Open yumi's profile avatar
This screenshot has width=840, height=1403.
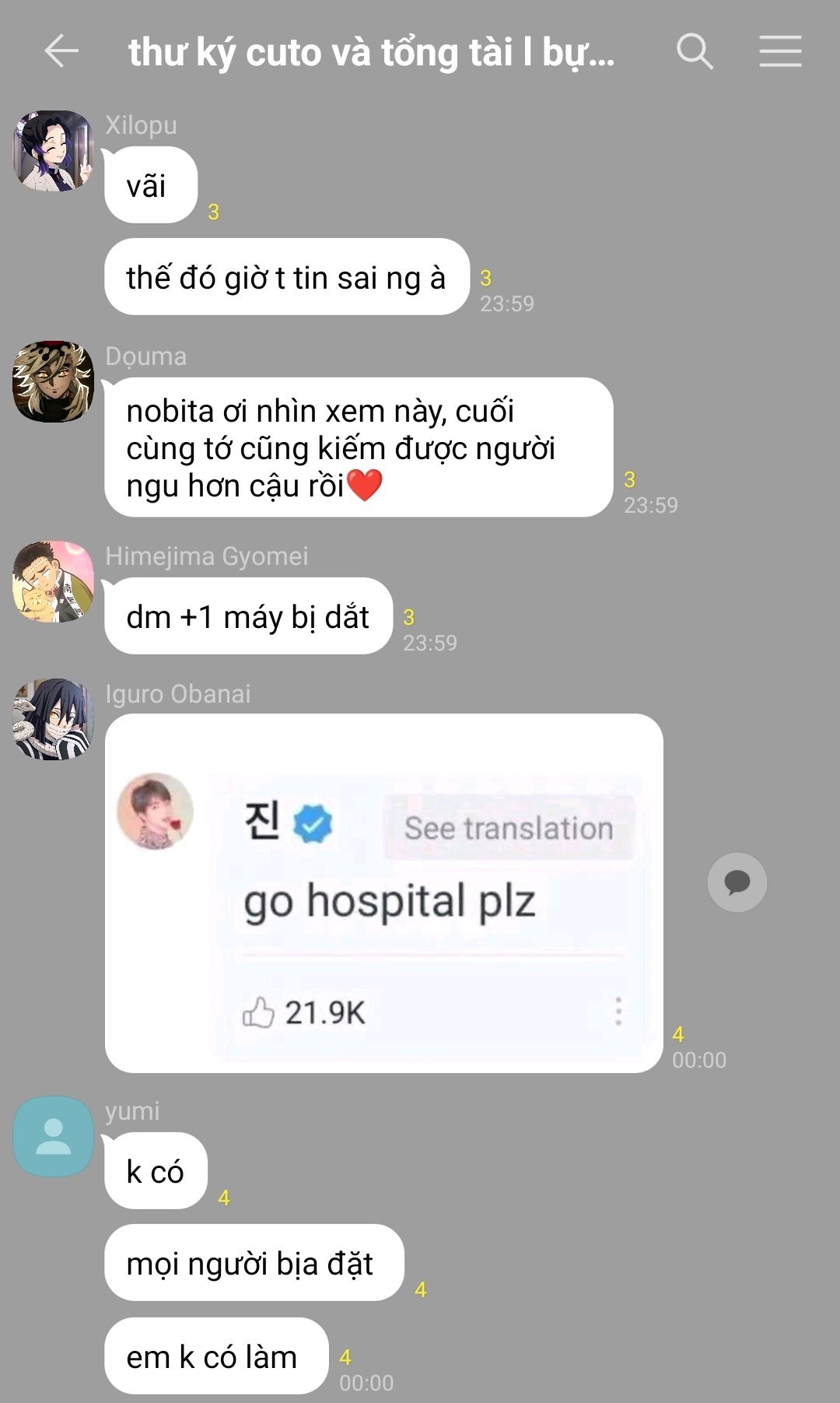(53, 1137)
